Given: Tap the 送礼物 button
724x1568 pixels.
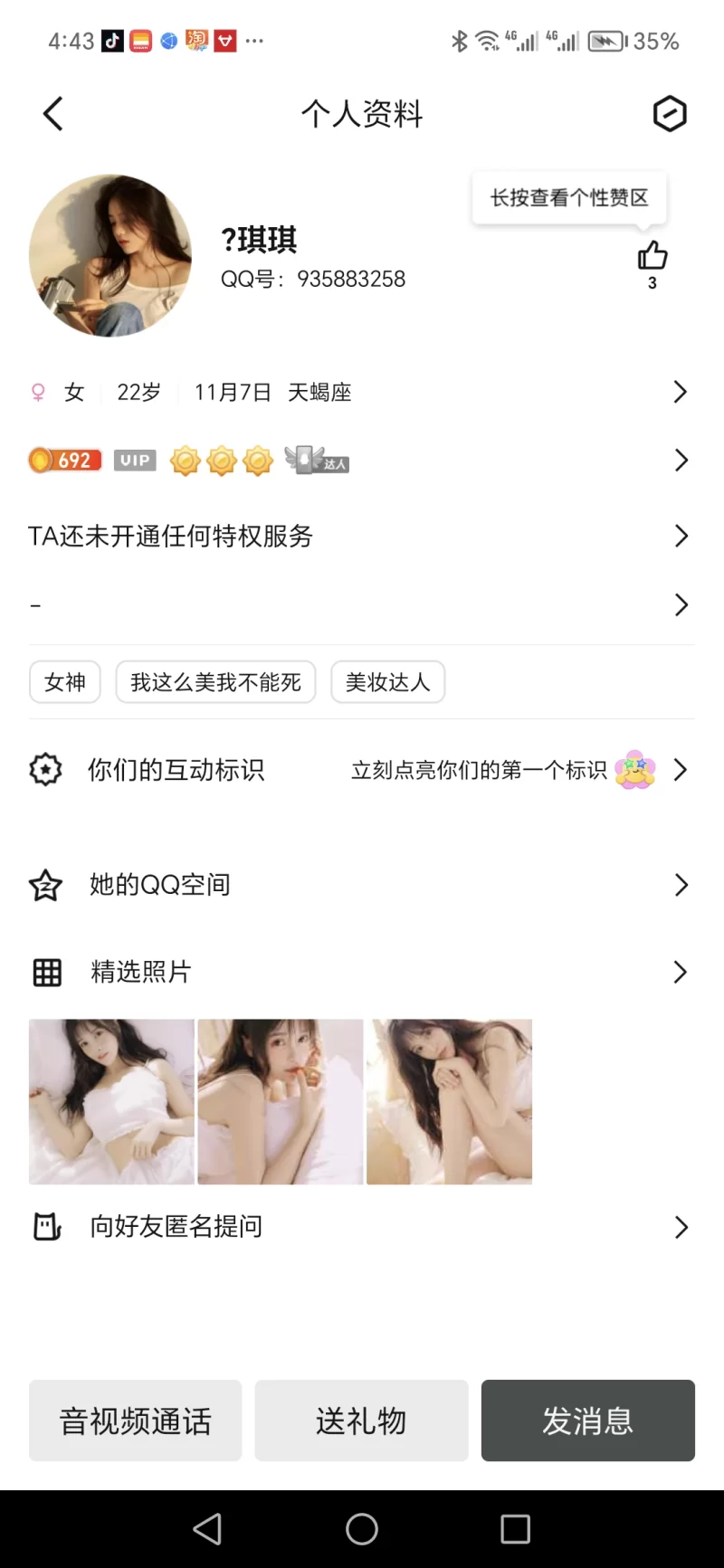Looking at the screenshot, I should (x=361, y=1421).
